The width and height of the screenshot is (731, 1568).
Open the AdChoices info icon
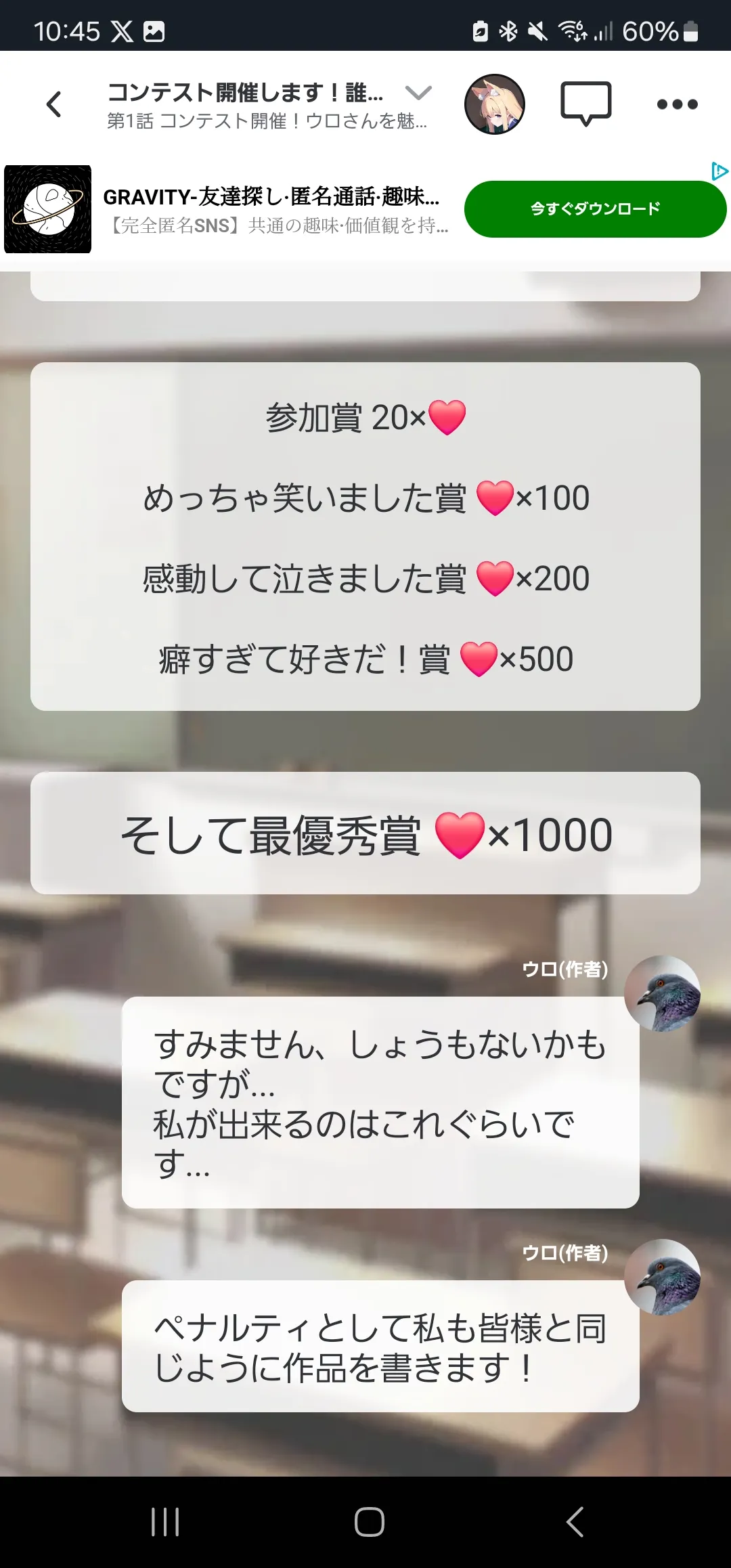(719, 171)
